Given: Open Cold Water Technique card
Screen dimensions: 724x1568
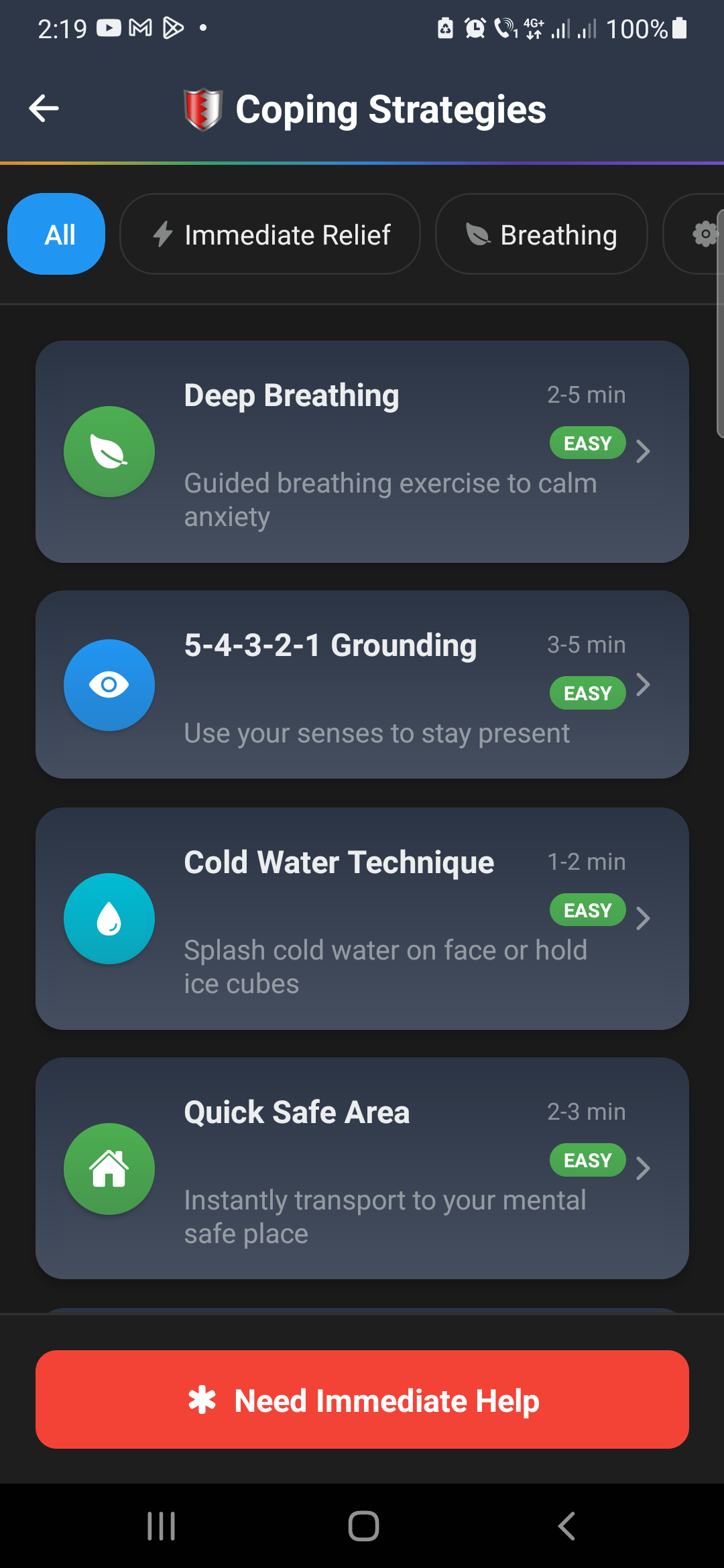Looking at the screenshot, I should (x=362, y=918).
